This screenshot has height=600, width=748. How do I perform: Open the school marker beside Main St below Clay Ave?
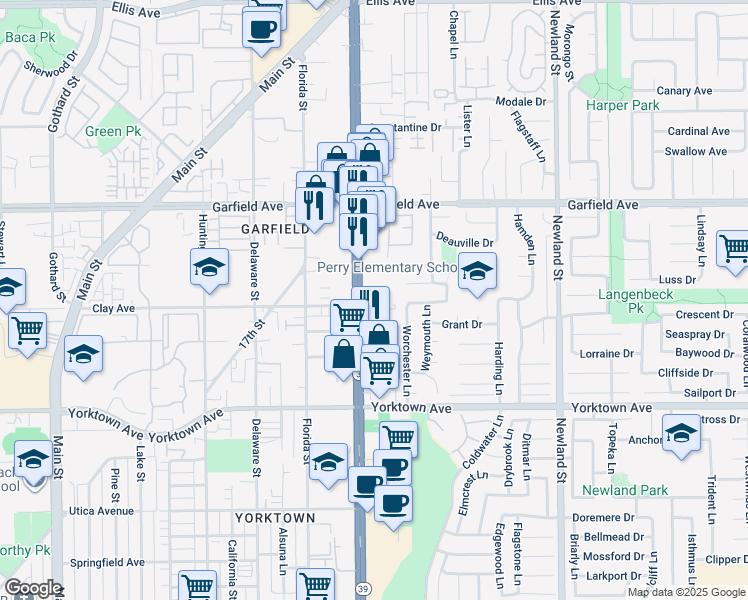point(83,354)
